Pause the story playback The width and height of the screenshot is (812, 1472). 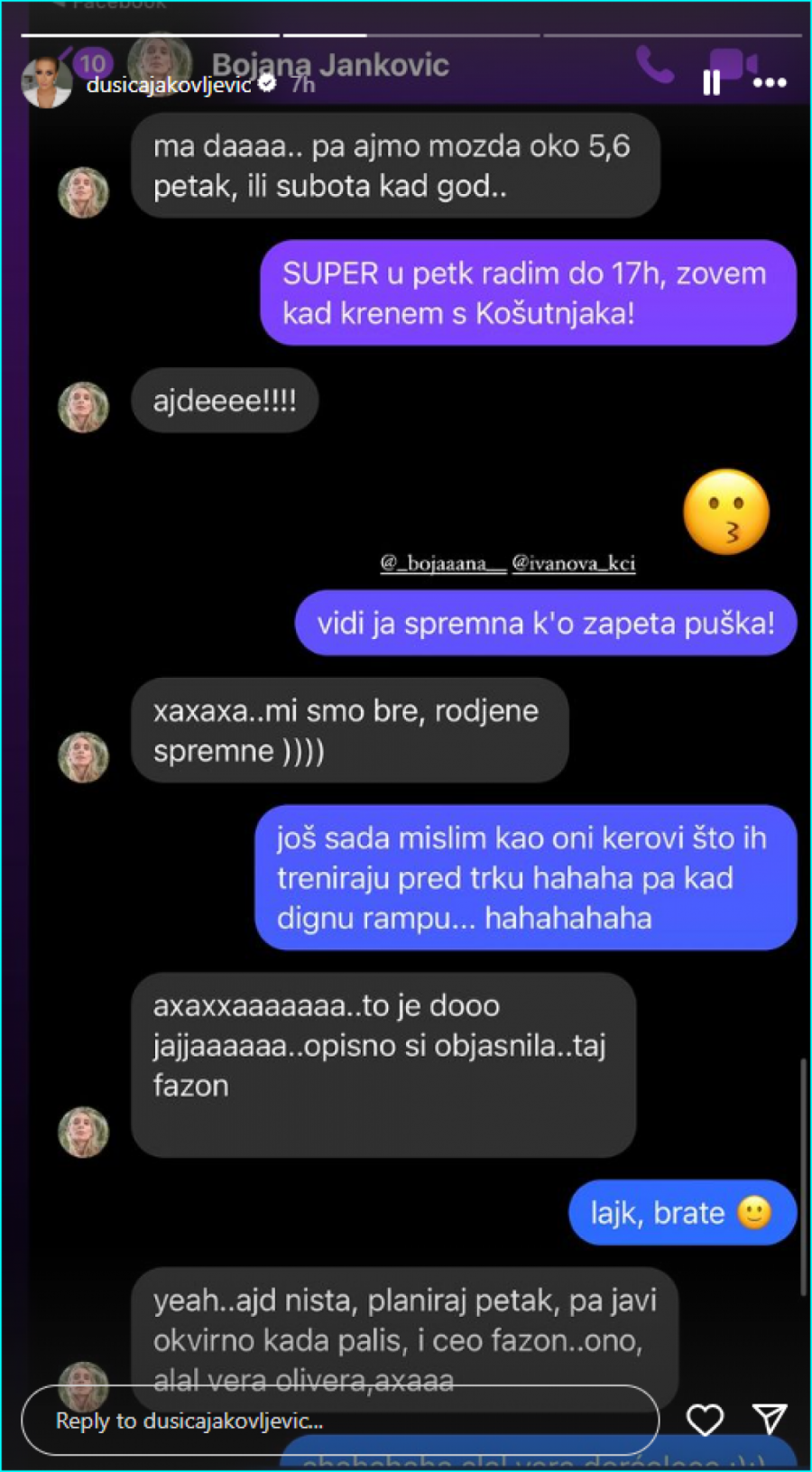point(711,82)
